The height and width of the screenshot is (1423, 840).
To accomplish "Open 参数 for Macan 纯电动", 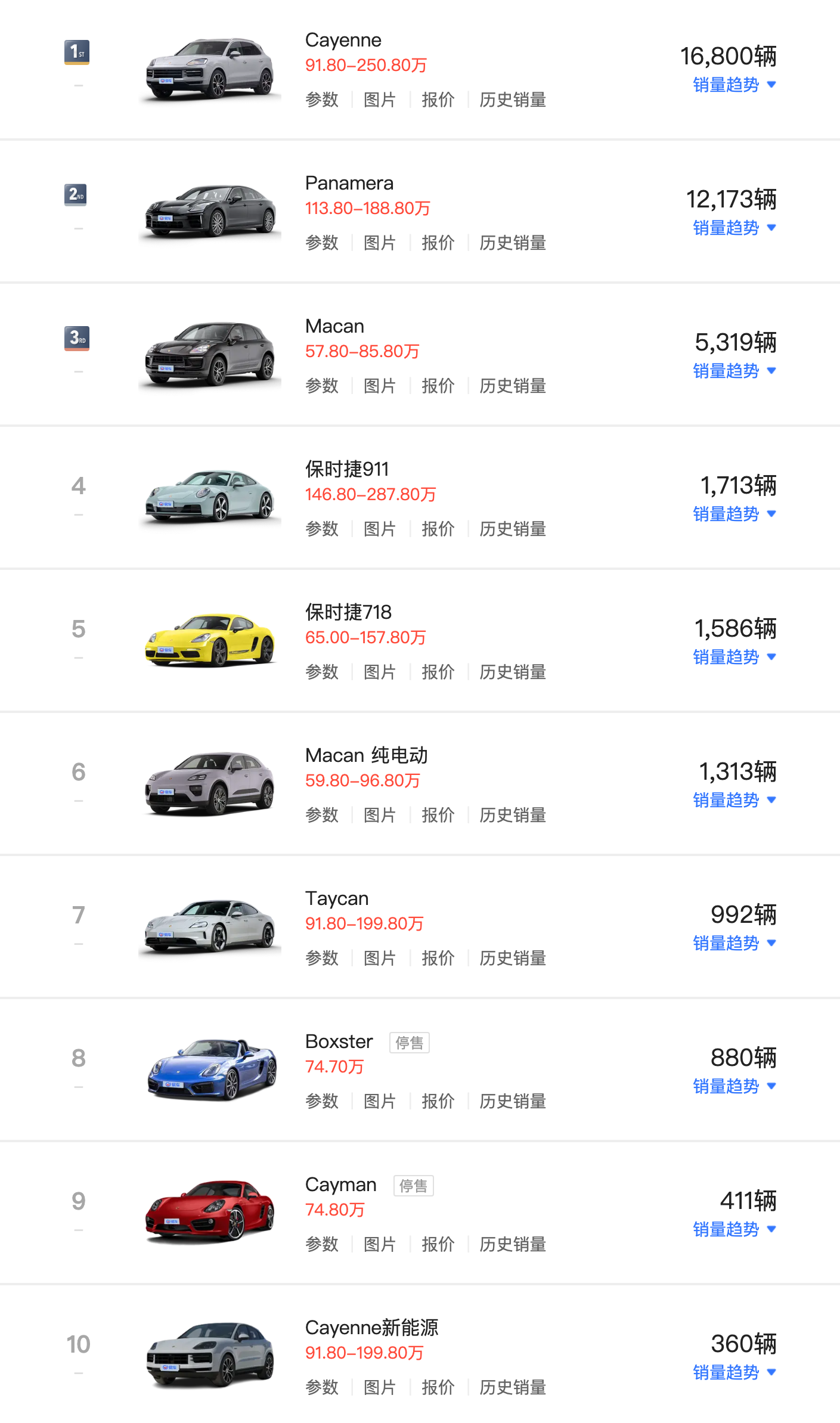I will (x=322, y=815).
